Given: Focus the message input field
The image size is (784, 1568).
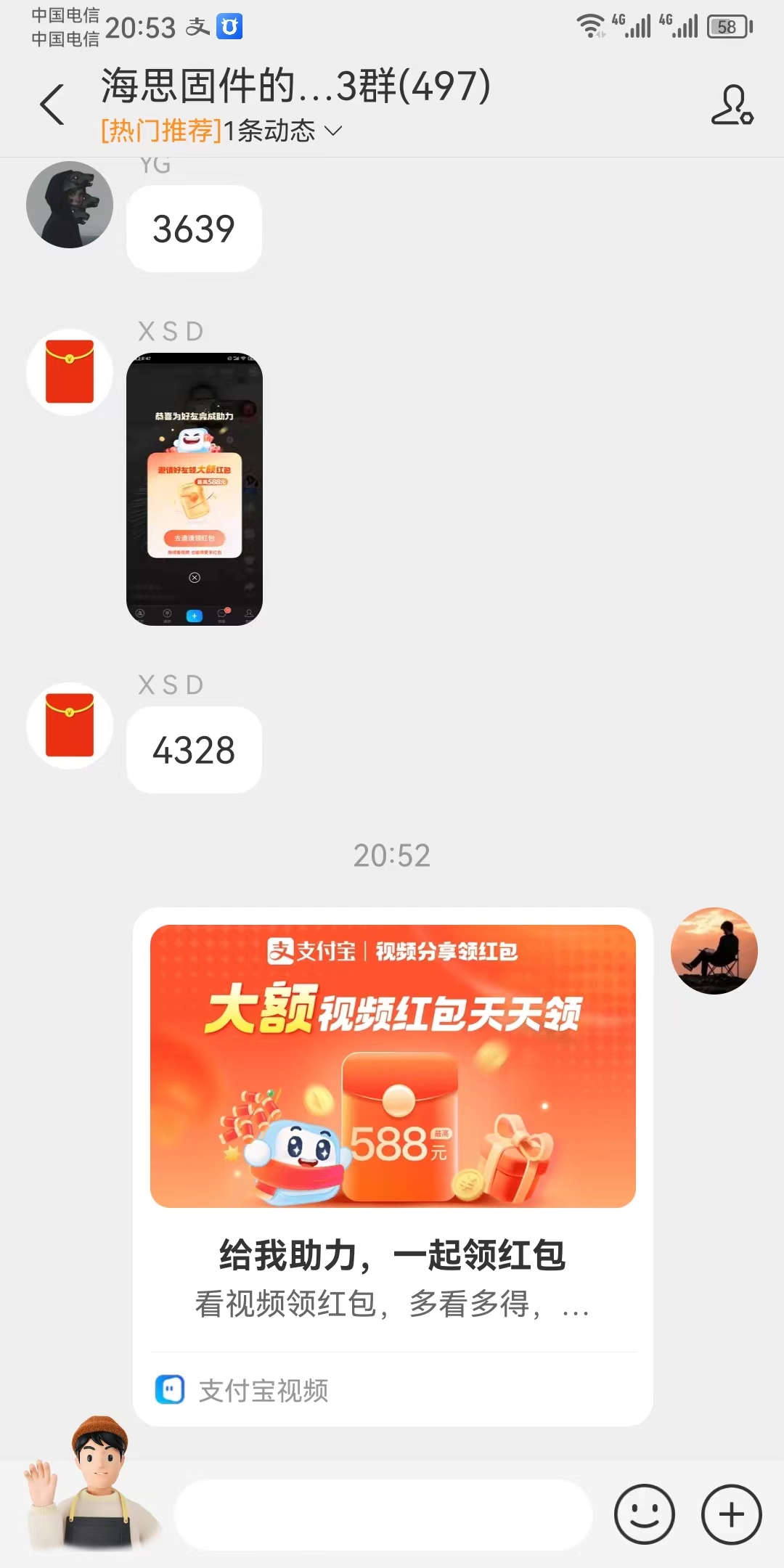Looking at the screenshot, I should (x=383, y=1515).
